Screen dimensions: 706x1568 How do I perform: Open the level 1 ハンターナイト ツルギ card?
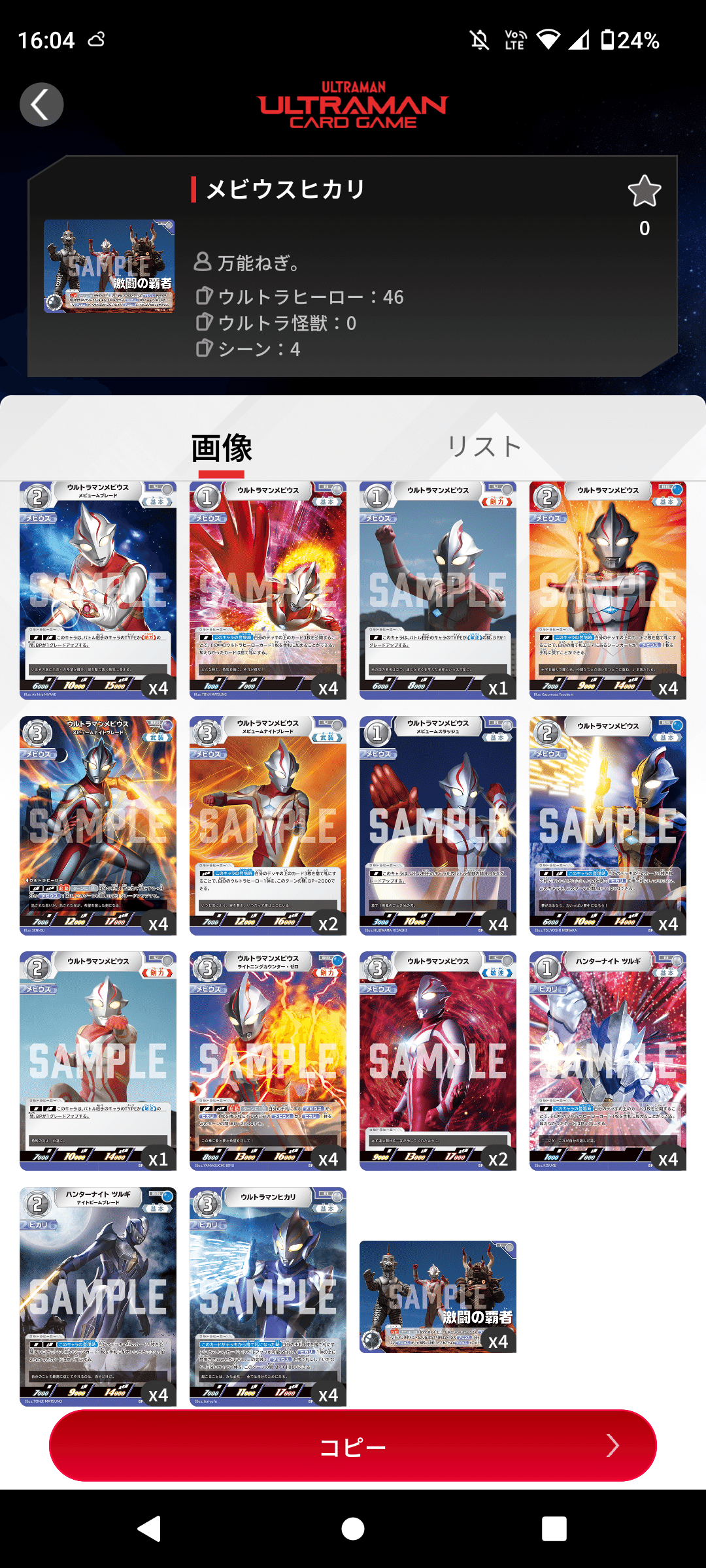coord(608,1060)
